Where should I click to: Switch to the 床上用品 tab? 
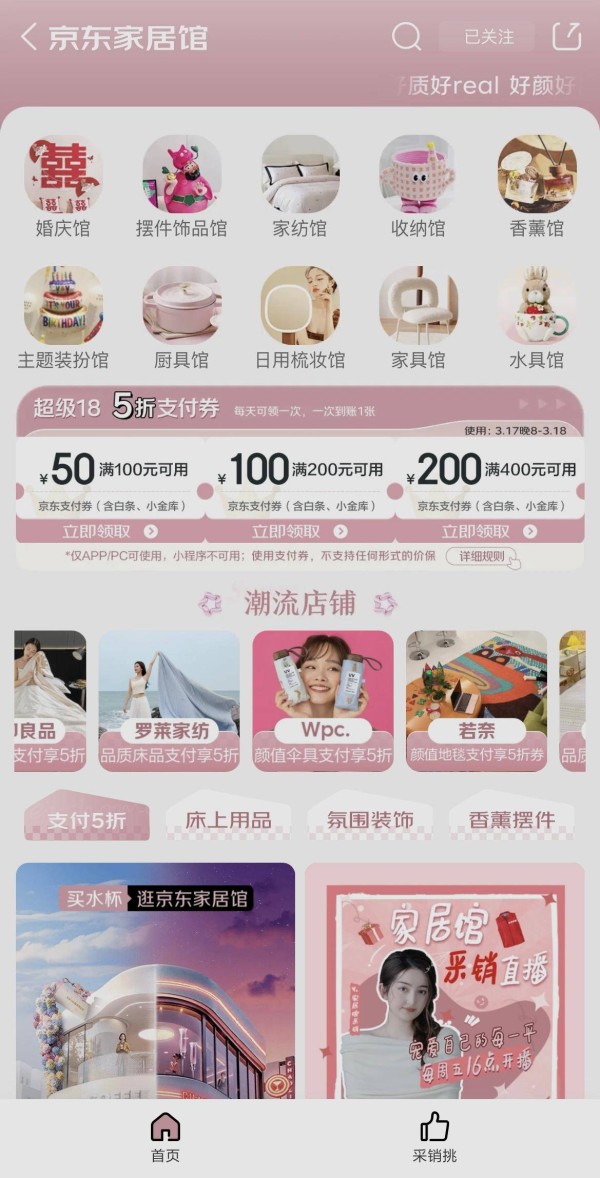point(228,820)
